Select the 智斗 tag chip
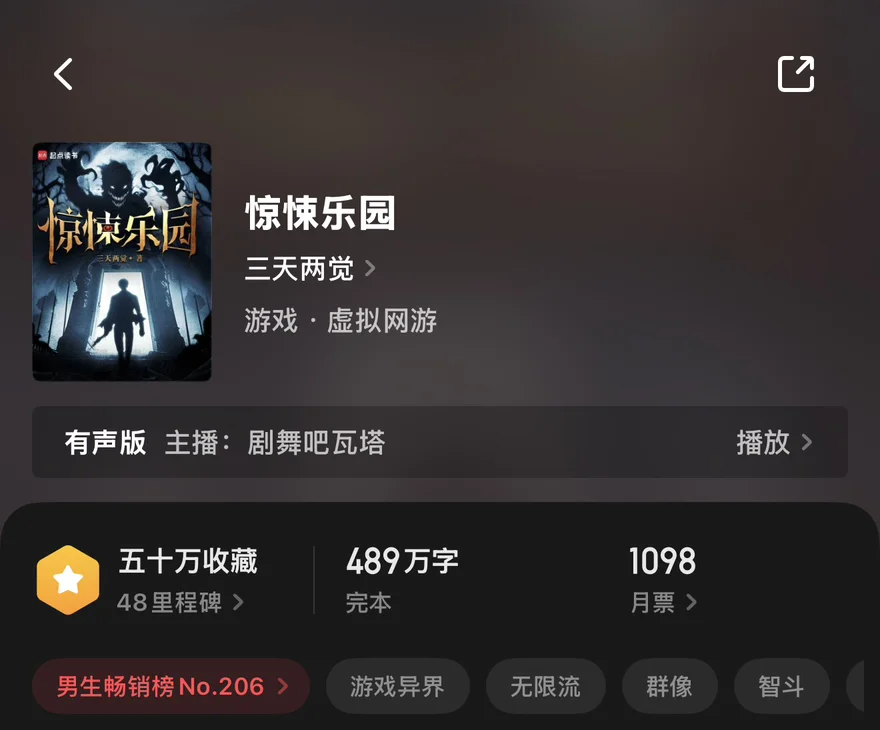The height and width of the screenshot is (730, 880). click(781, 686)
